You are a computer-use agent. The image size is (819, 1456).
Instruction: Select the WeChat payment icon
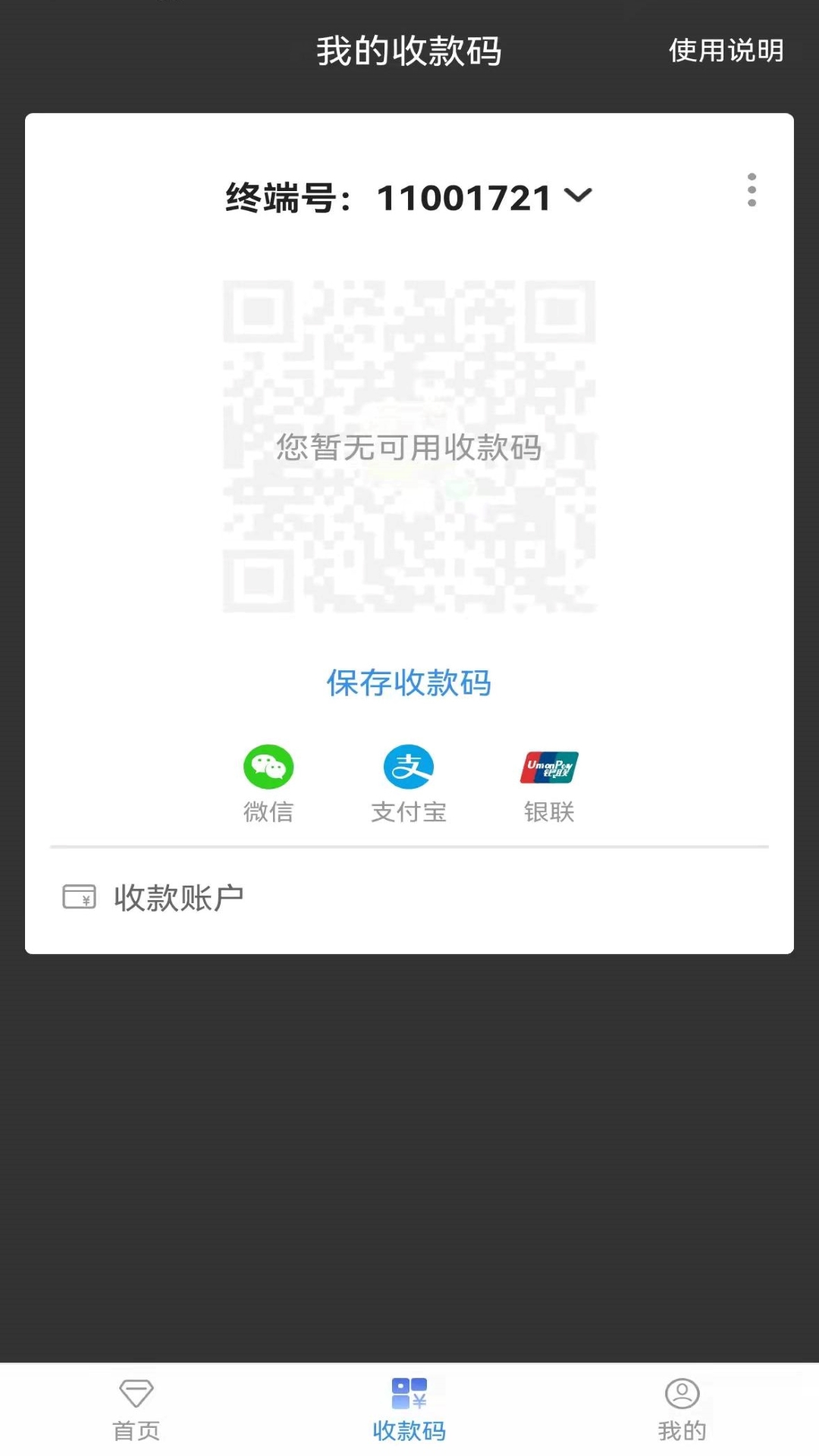point(267,768)
